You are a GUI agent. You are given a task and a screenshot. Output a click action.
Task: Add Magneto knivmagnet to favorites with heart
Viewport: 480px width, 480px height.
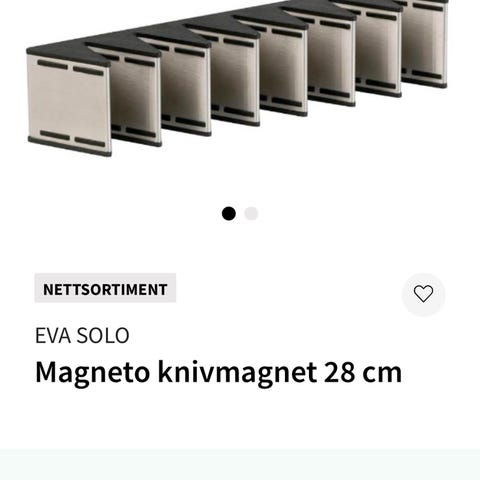click(x=423, y=294)
